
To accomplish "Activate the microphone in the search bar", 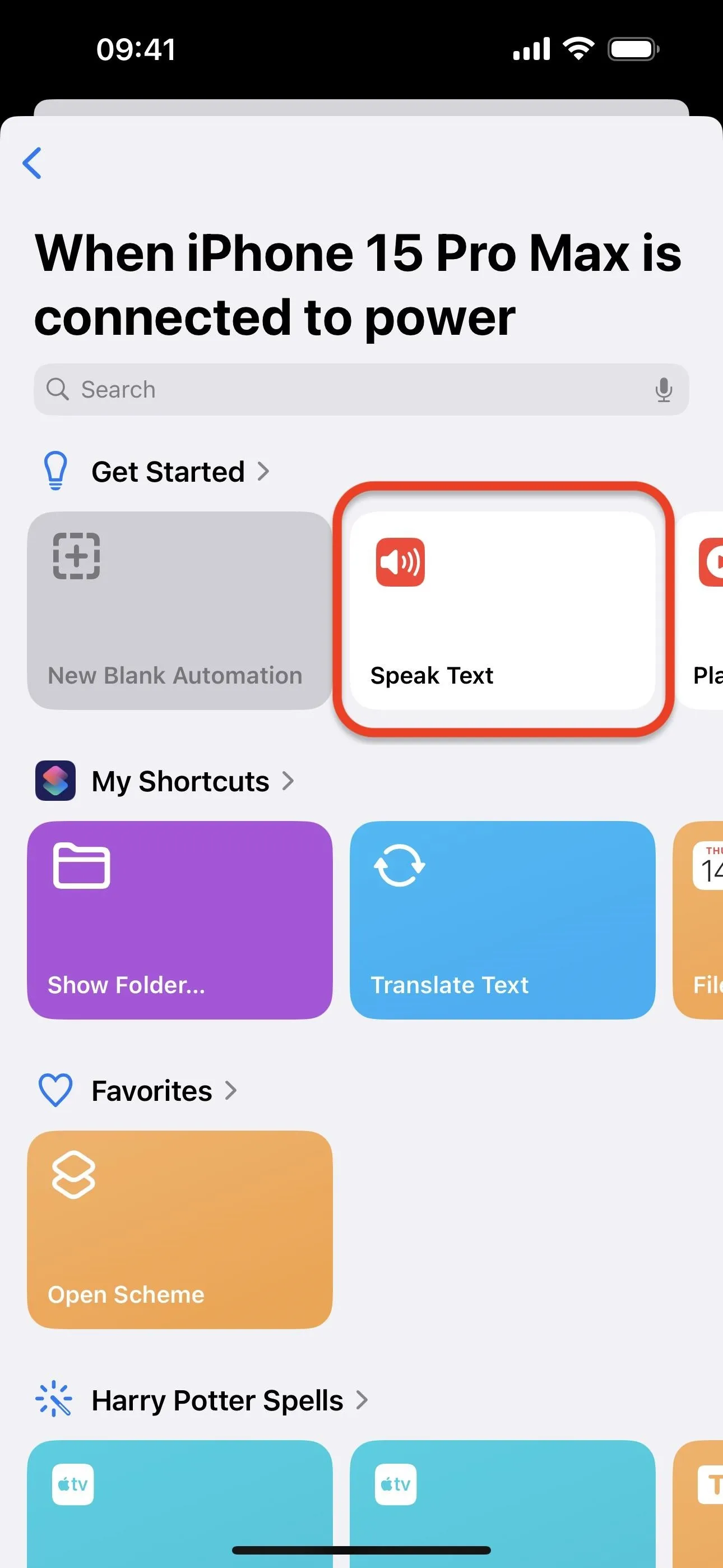I will pyautogui.click(x=664, y=390).
